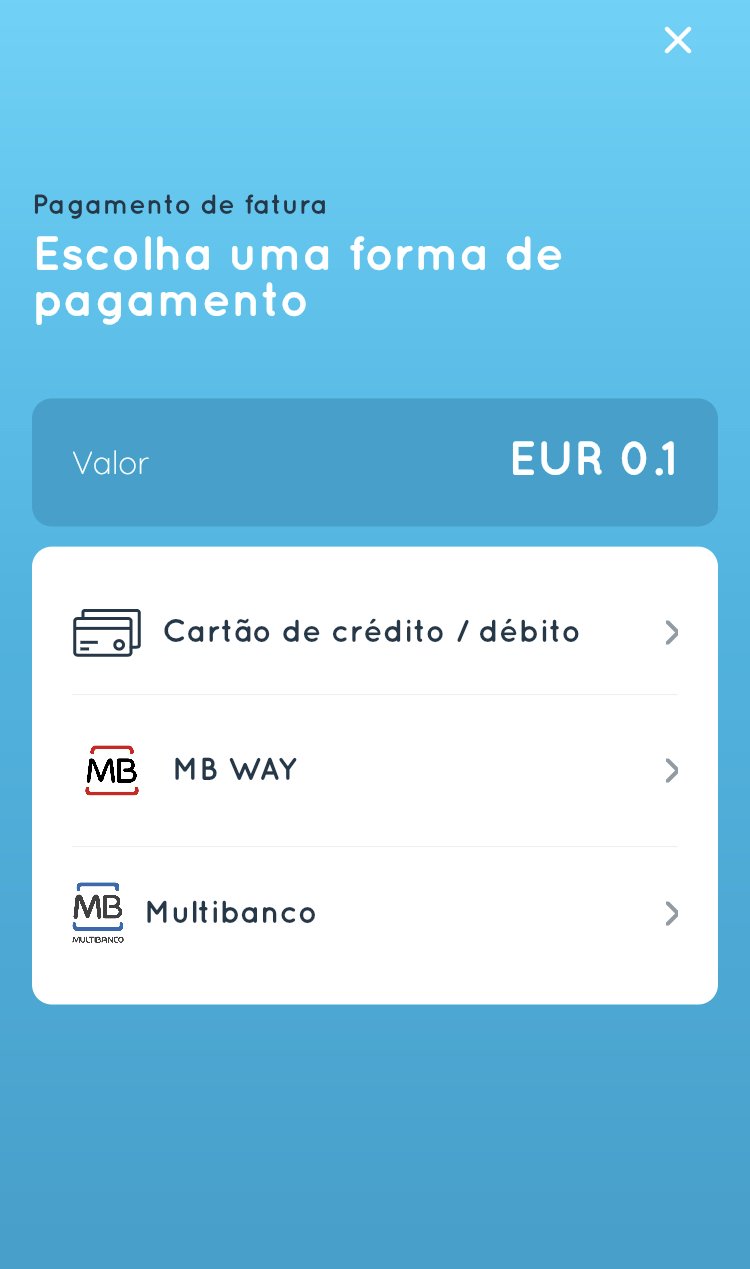Close the payment method screen
The width and height of the screenshot is (750, 1269).
click(677, 40)
